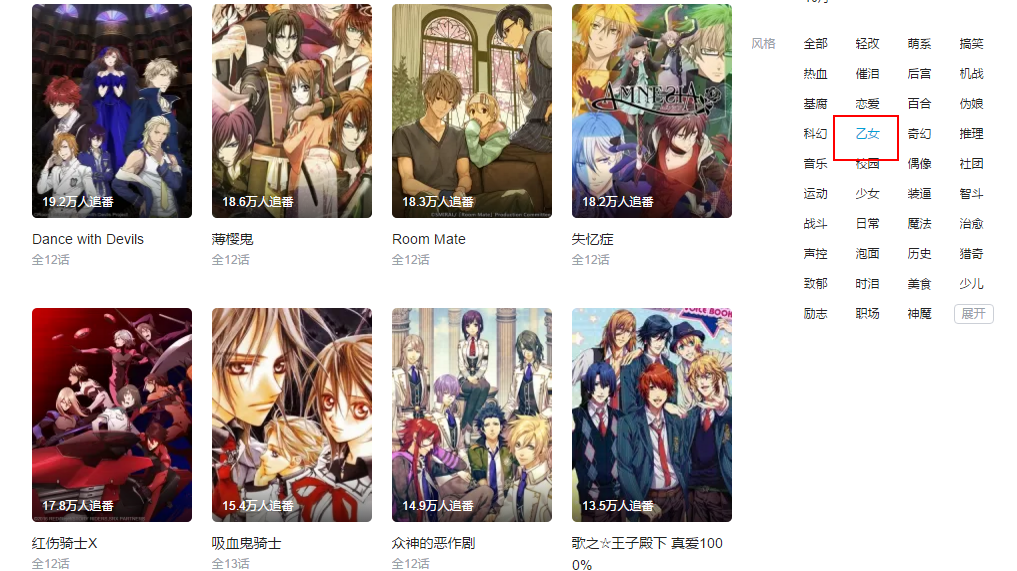Filter by the 治愈 style

(x=971, y=224)
